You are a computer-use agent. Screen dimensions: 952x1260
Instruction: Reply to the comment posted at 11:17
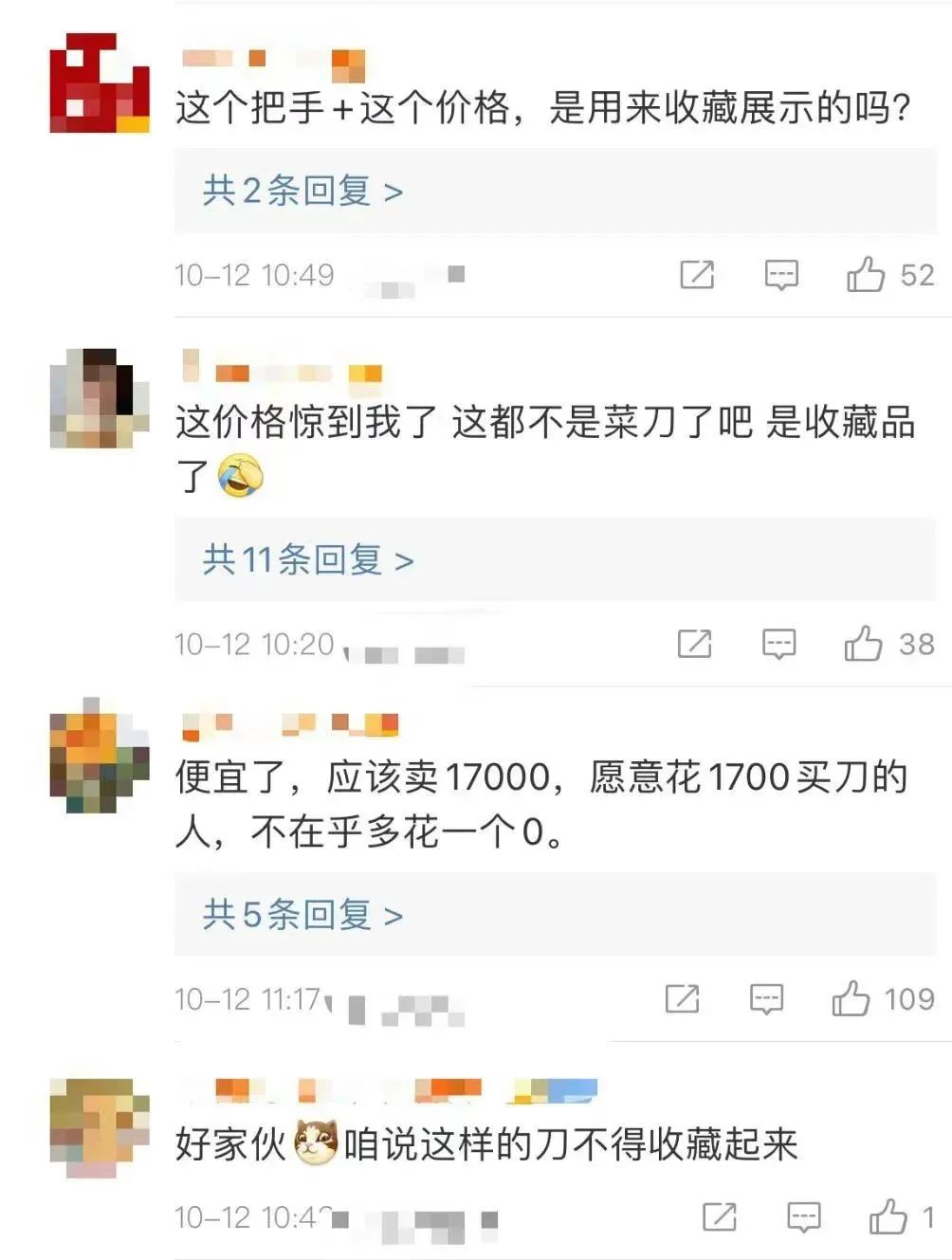click(x=766, y=998)
